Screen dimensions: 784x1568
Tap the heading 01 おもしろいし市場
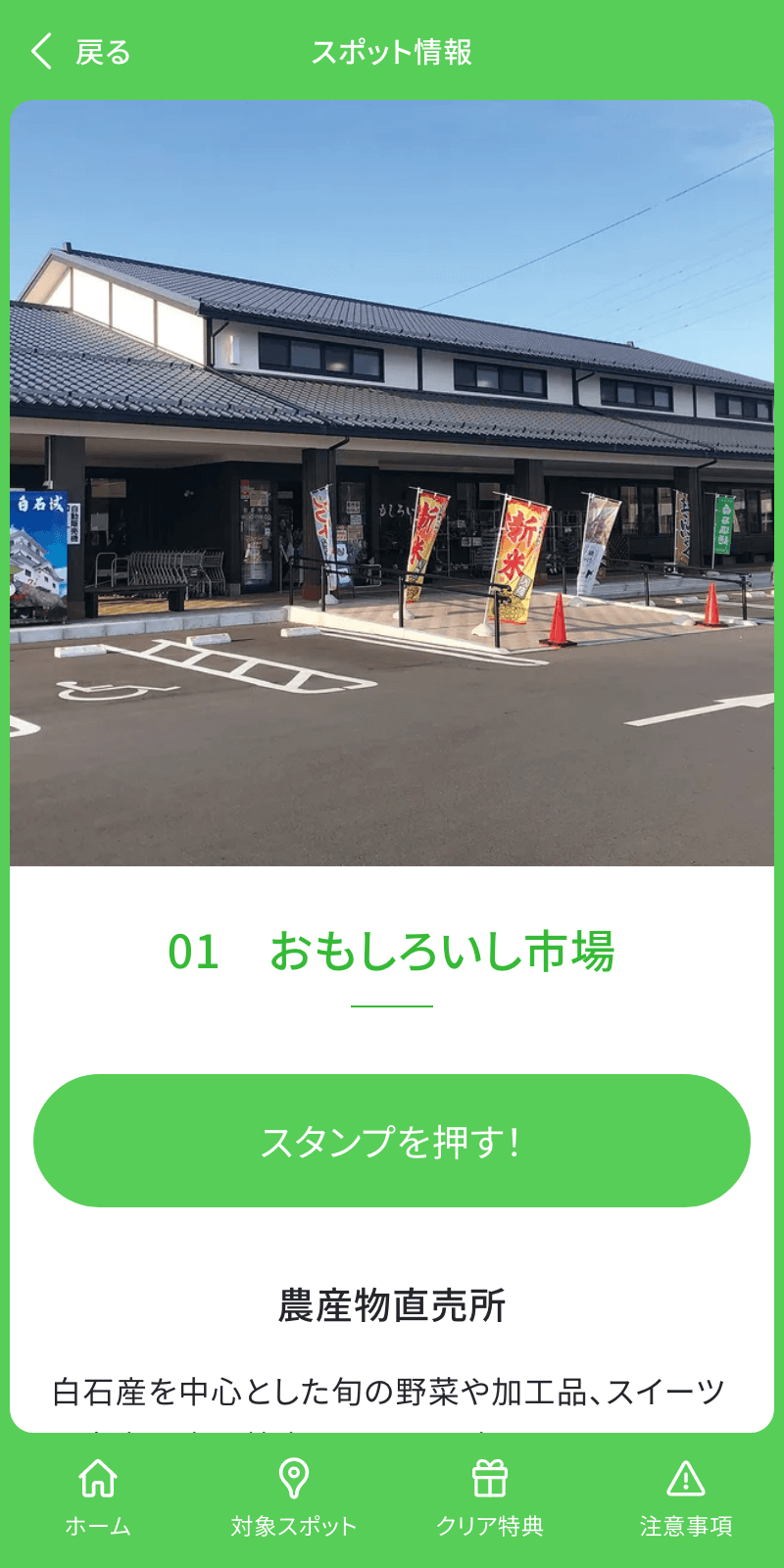(x=392, y=949)
